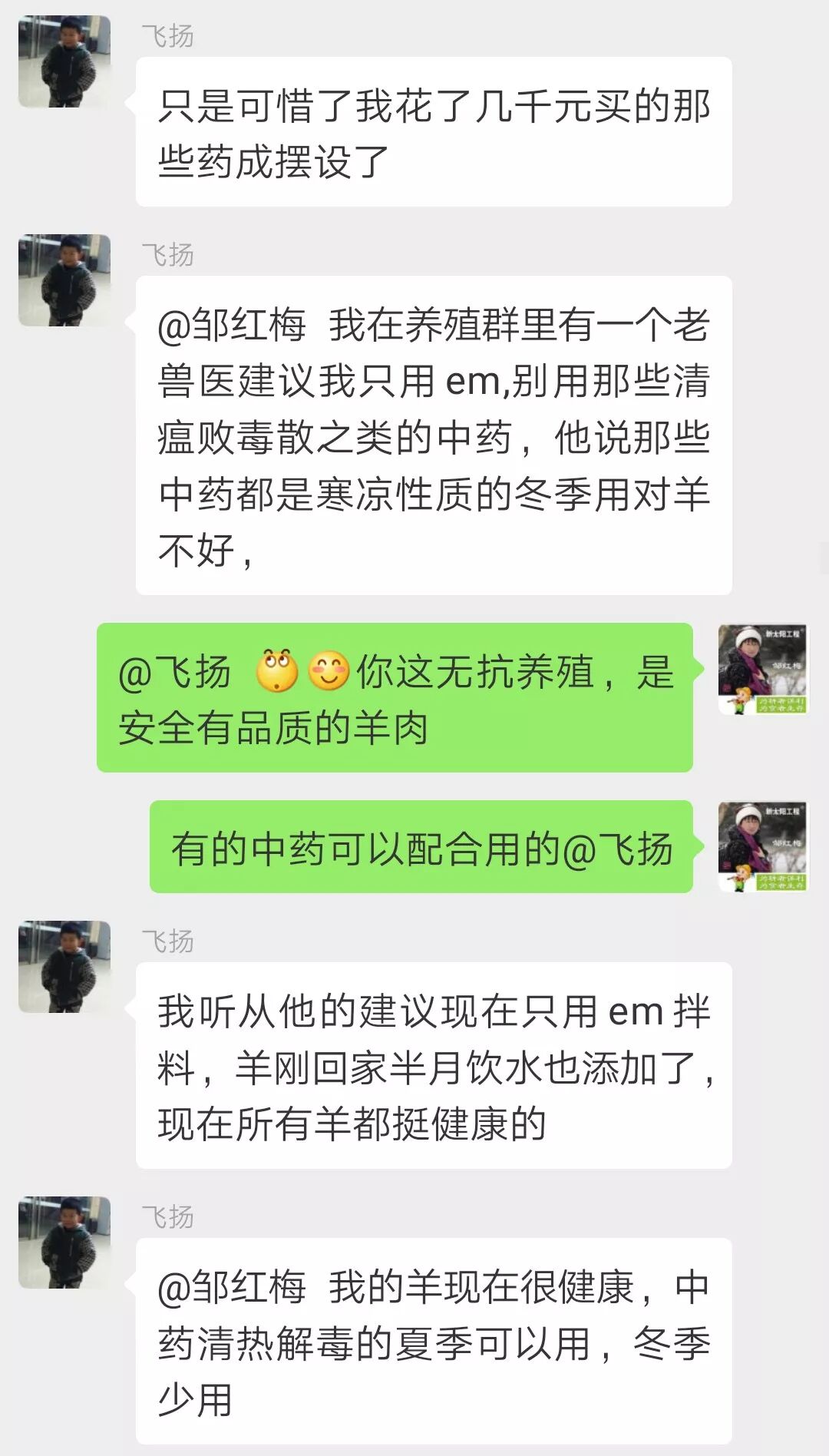Open 飞扬's avatar beside 只是可惜了 message
Image resolution: width=829 pixels, height=1456 pixels.
[x=64, y=61]
